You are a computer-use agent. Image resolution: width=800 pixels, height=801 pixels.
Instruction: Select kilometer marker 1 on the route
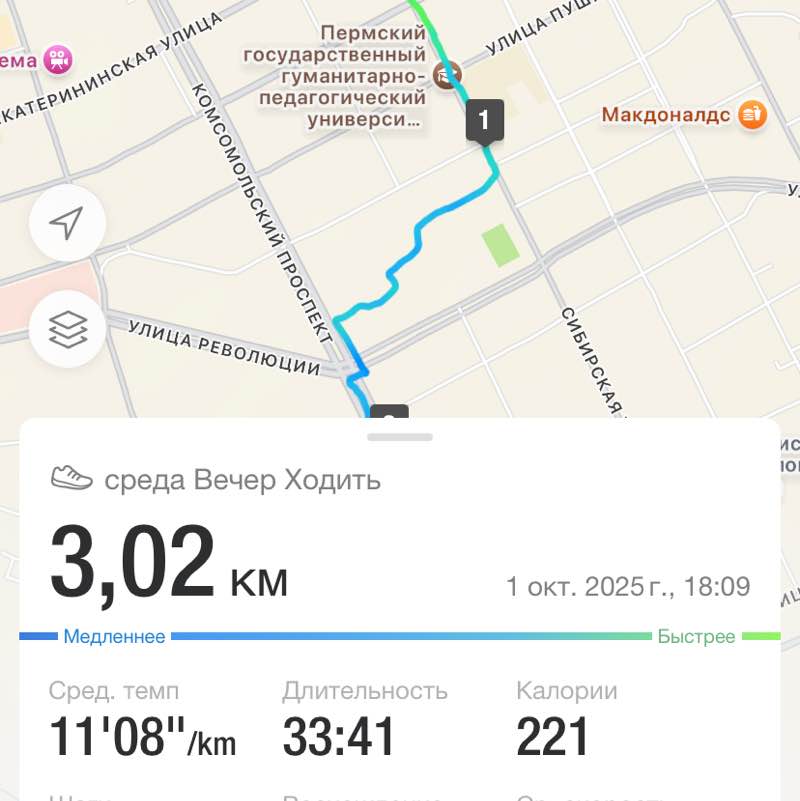pyautogui.click(x=486, y=119)
